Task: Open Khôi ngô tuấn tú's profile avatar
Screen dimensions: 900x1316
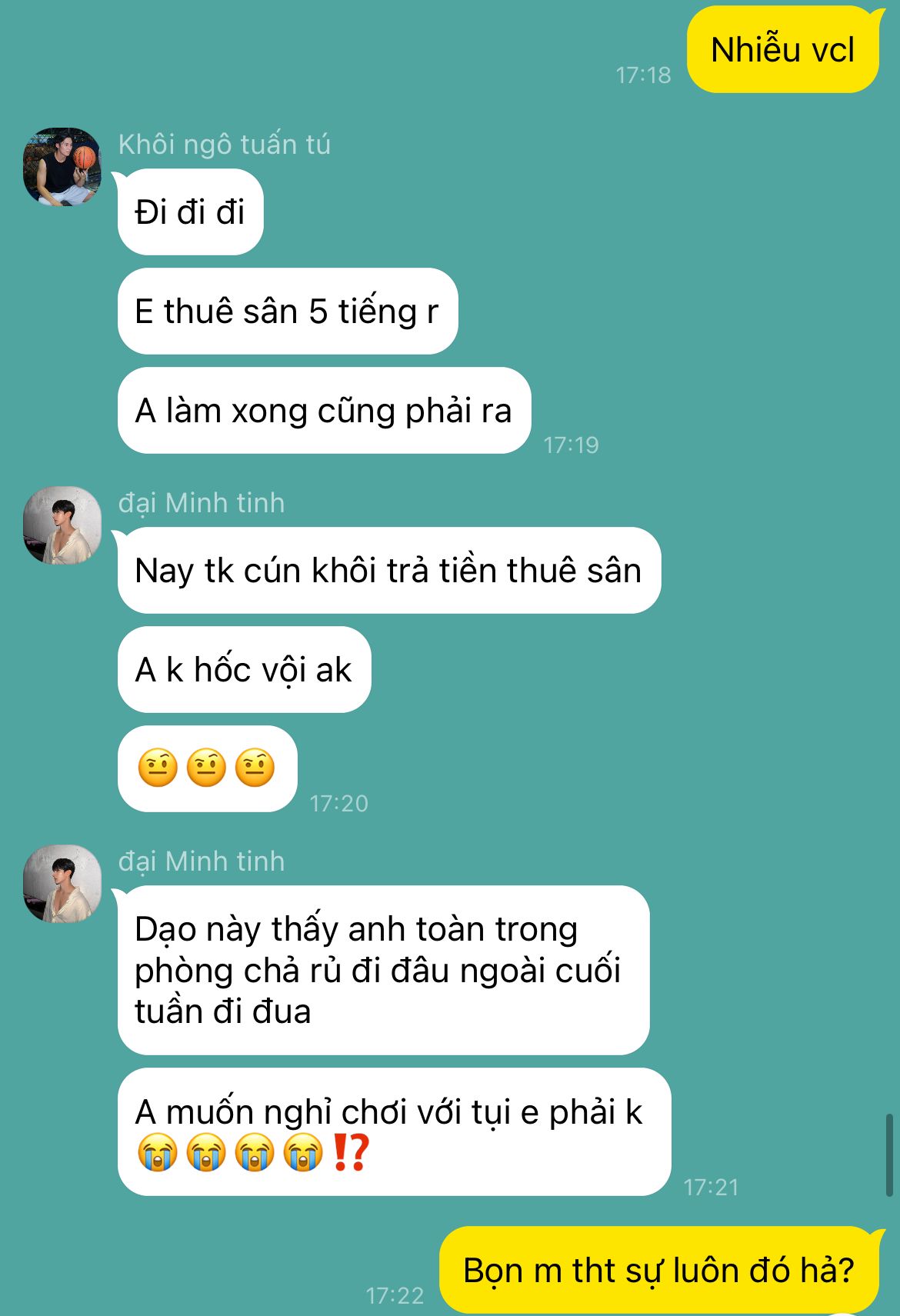Action: [x=62, y=167]
